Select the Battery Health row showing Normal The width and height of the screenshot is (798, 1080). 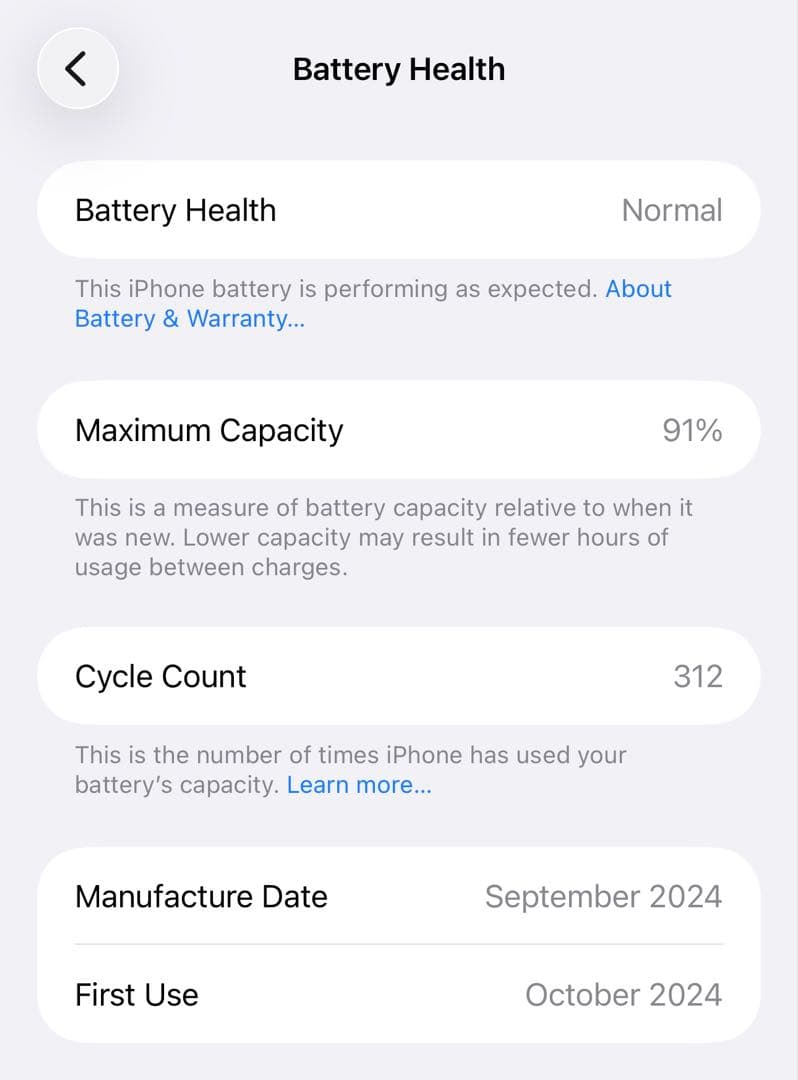(x=399, y=210)
